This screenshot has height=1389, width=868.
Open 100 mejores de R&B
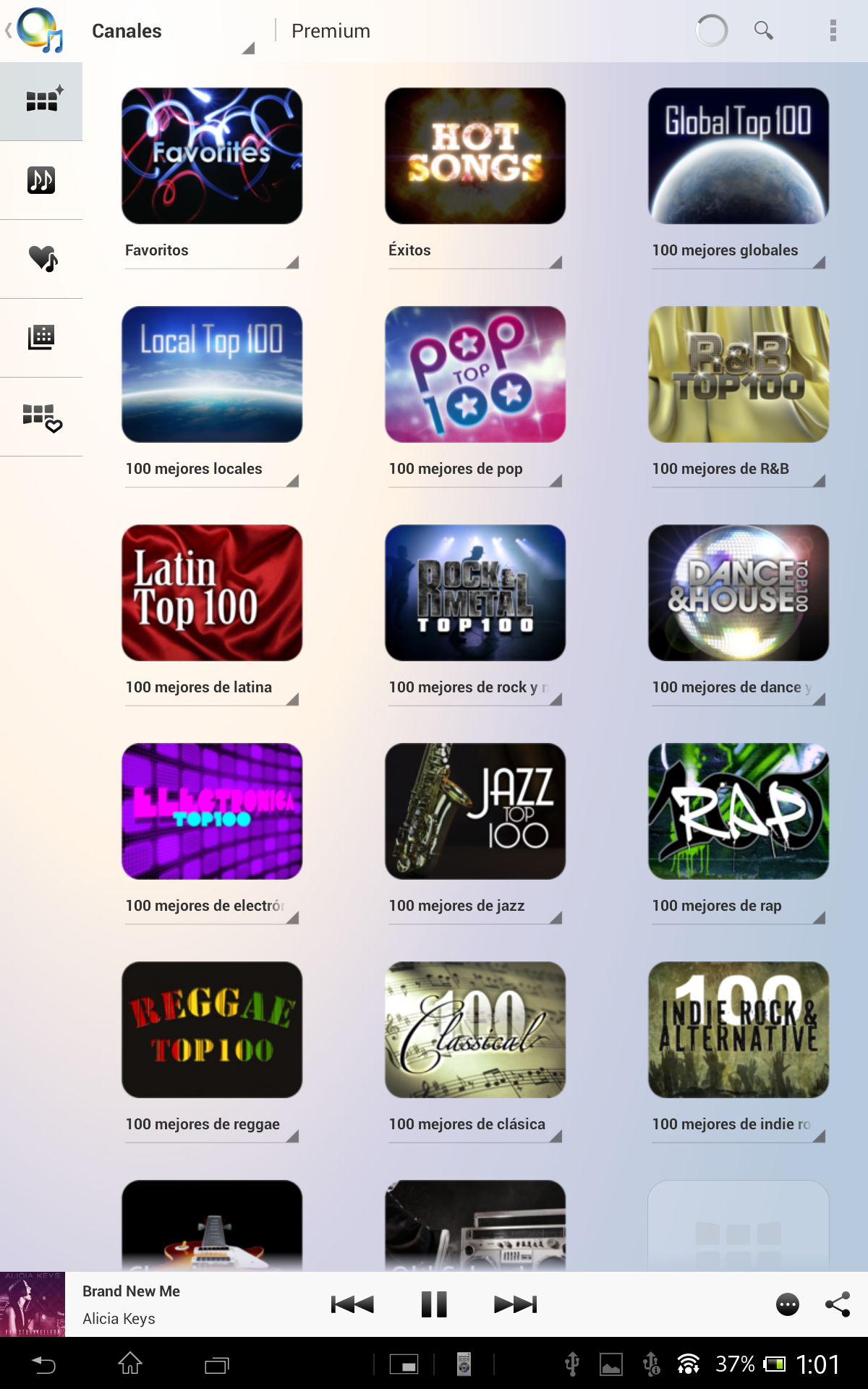pyautogui.click(x=738, y=375)
